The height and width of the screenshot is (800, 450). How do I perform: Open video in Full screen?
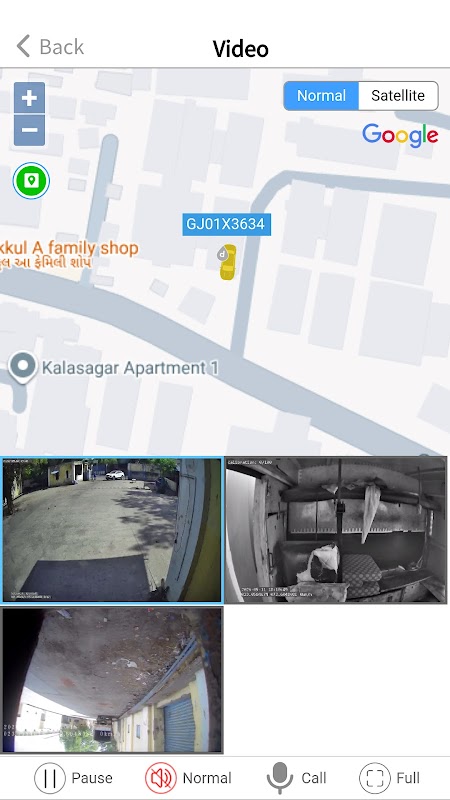coord(389,778)
